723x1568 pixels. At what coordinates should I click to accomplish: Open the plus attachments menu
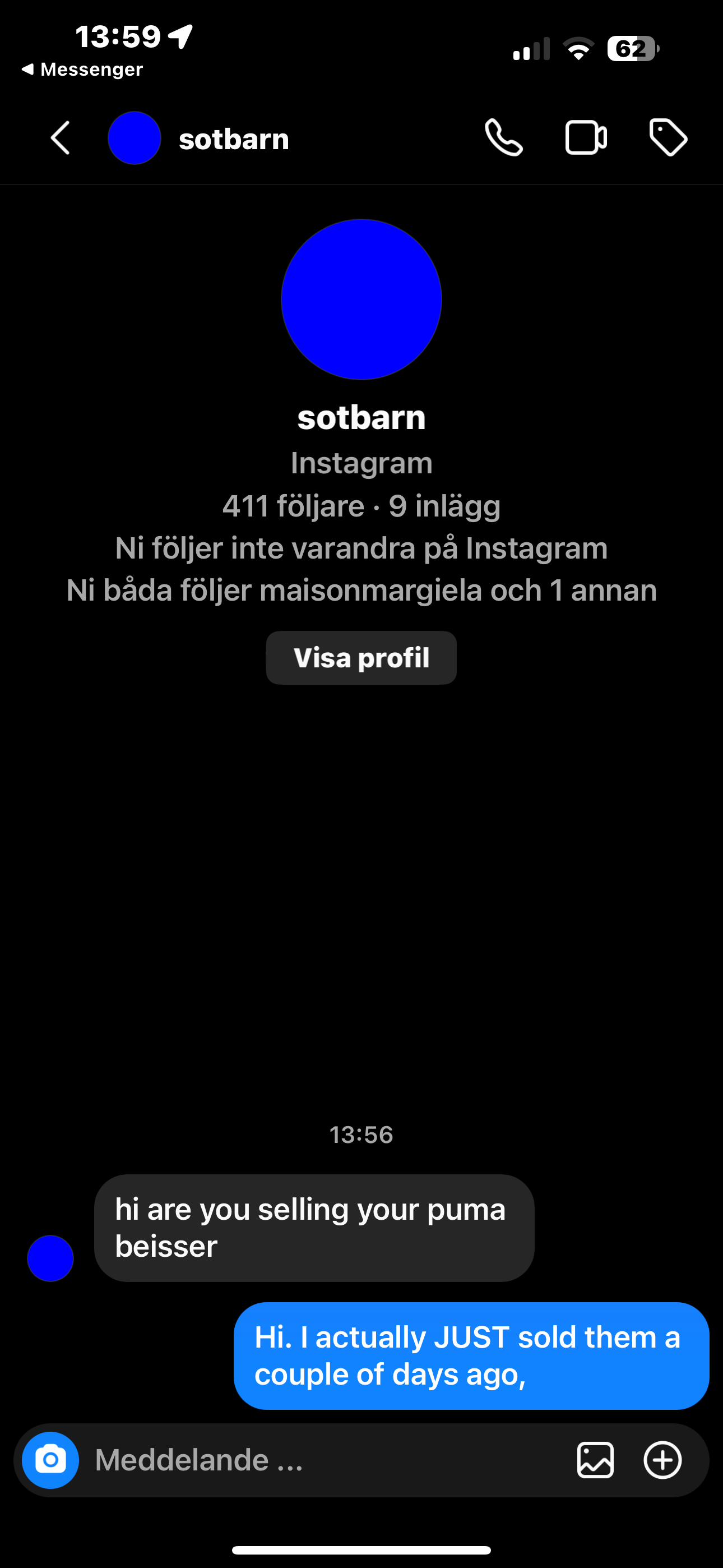click(662, 1460)
